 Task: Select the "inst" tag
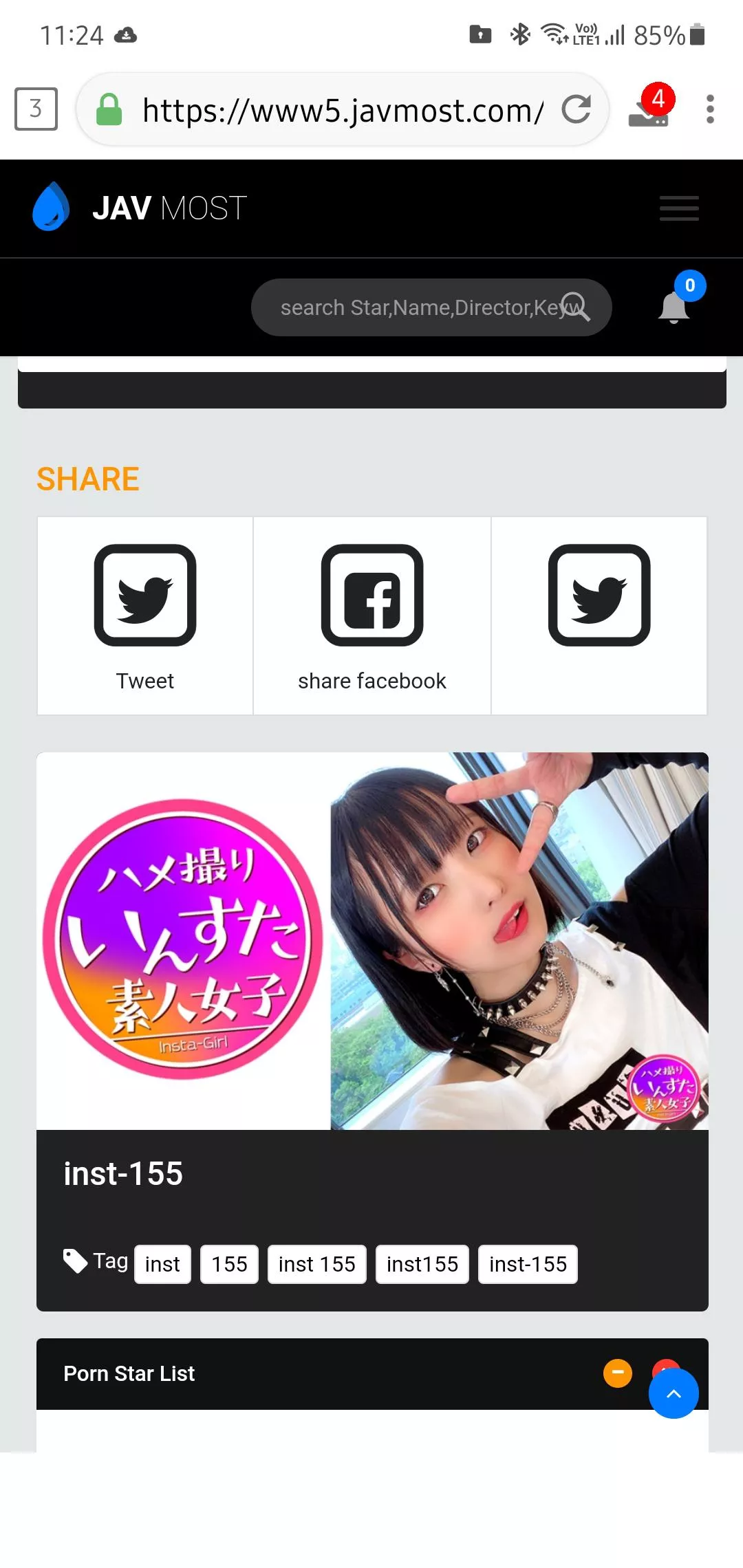pos(162,1264)
